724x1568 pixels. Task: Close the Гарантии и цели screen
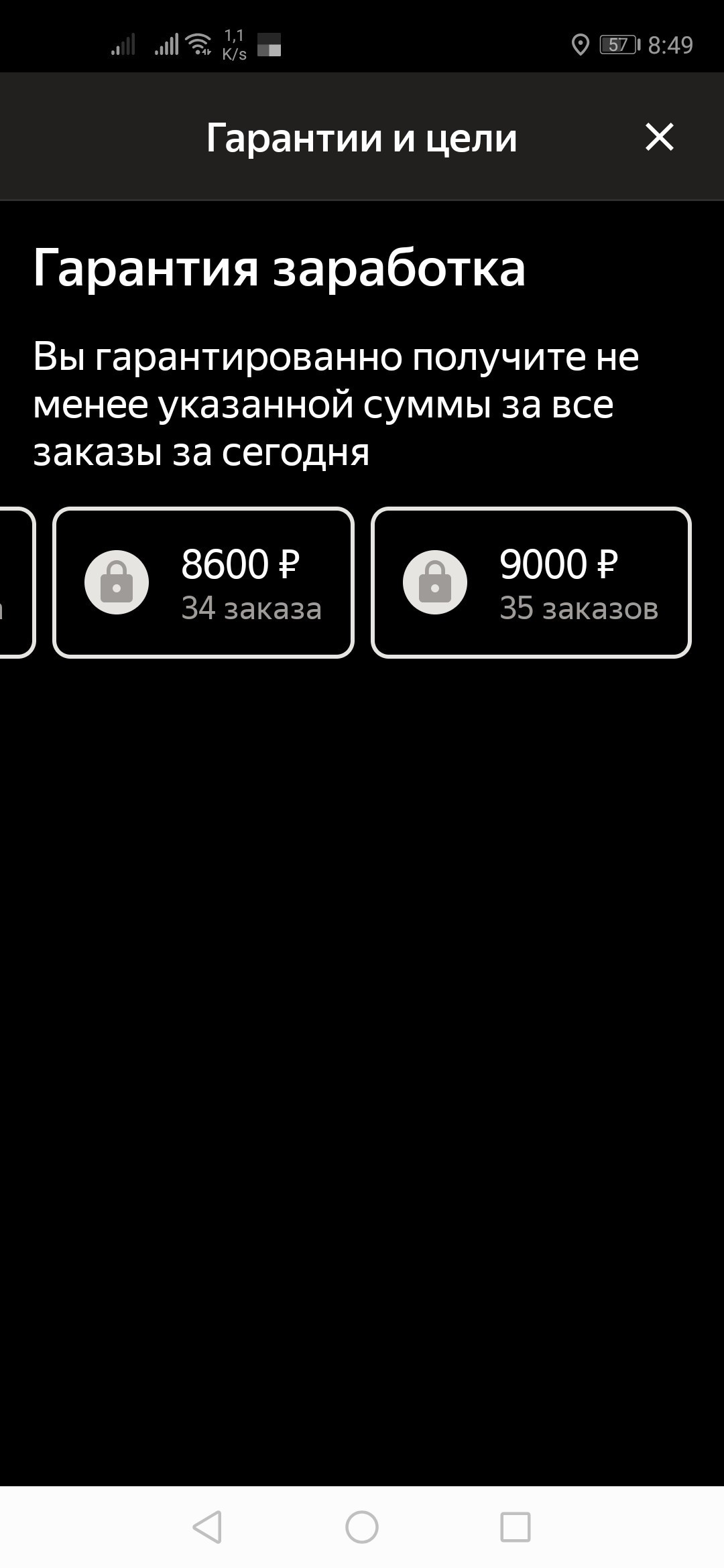pos(659,137)
